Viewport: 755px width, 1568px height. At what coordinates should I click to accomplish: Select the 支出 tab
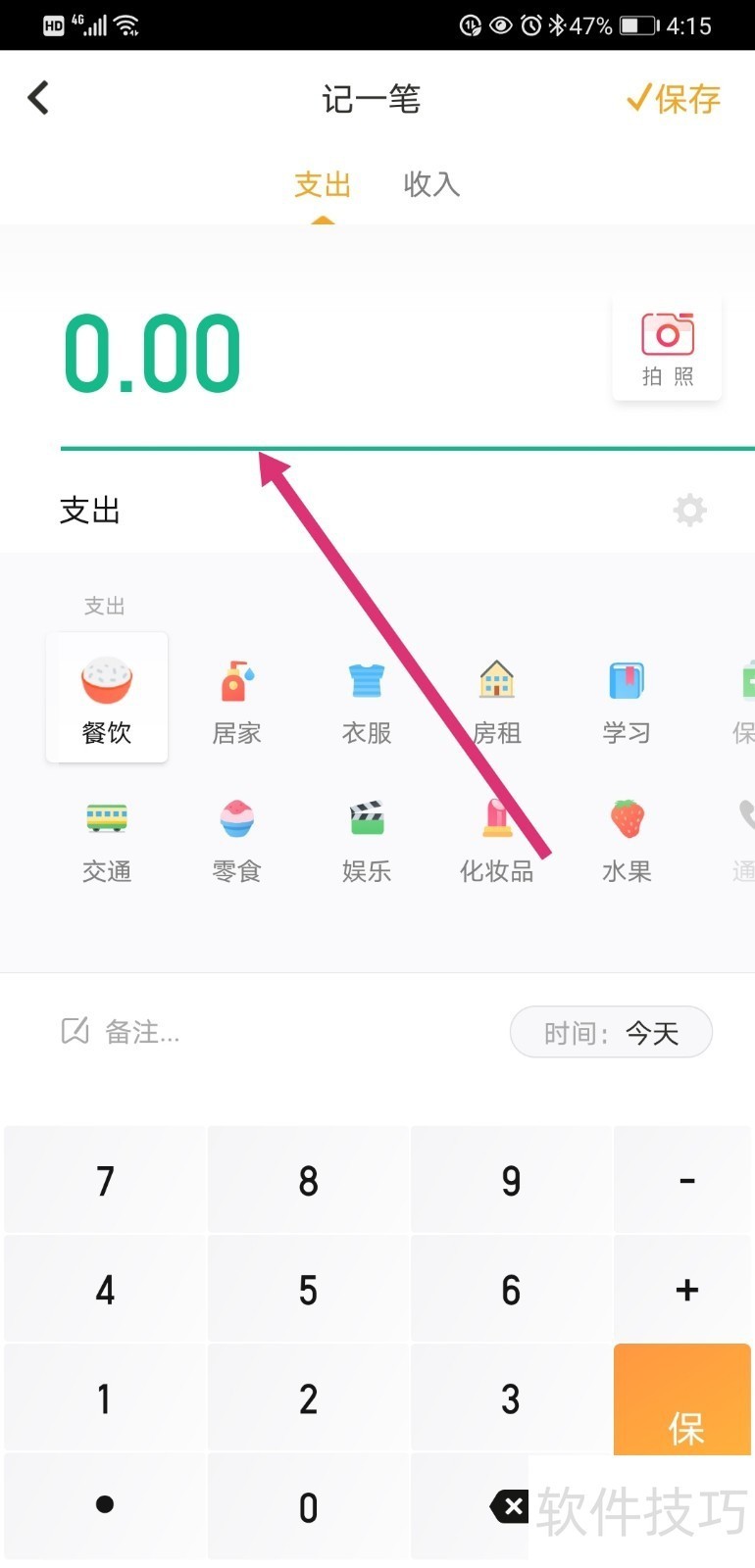[x=323, y=184]
